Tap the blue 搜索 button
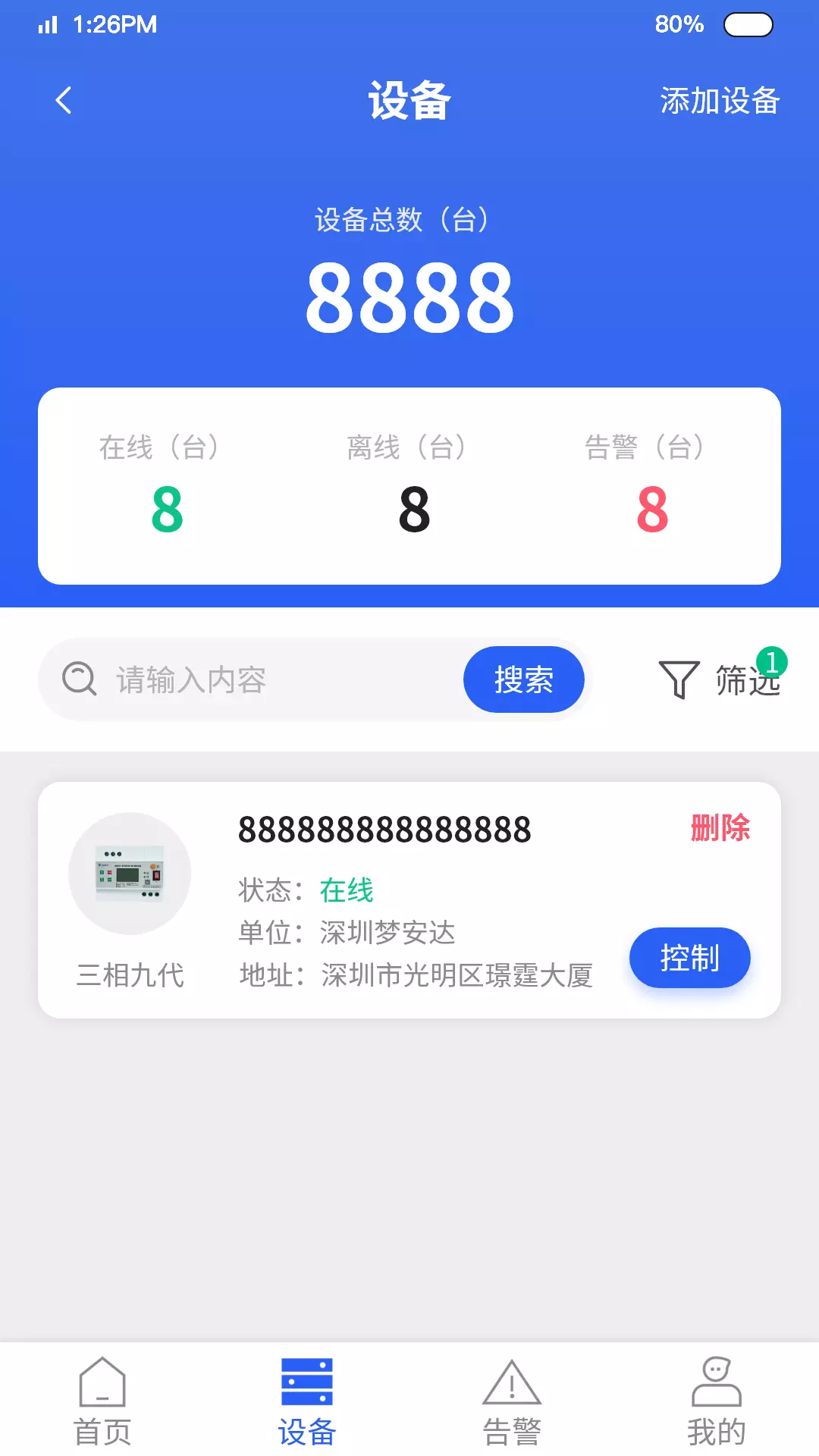The width and height of the screenshot is (819, 1456). point(523,679)
